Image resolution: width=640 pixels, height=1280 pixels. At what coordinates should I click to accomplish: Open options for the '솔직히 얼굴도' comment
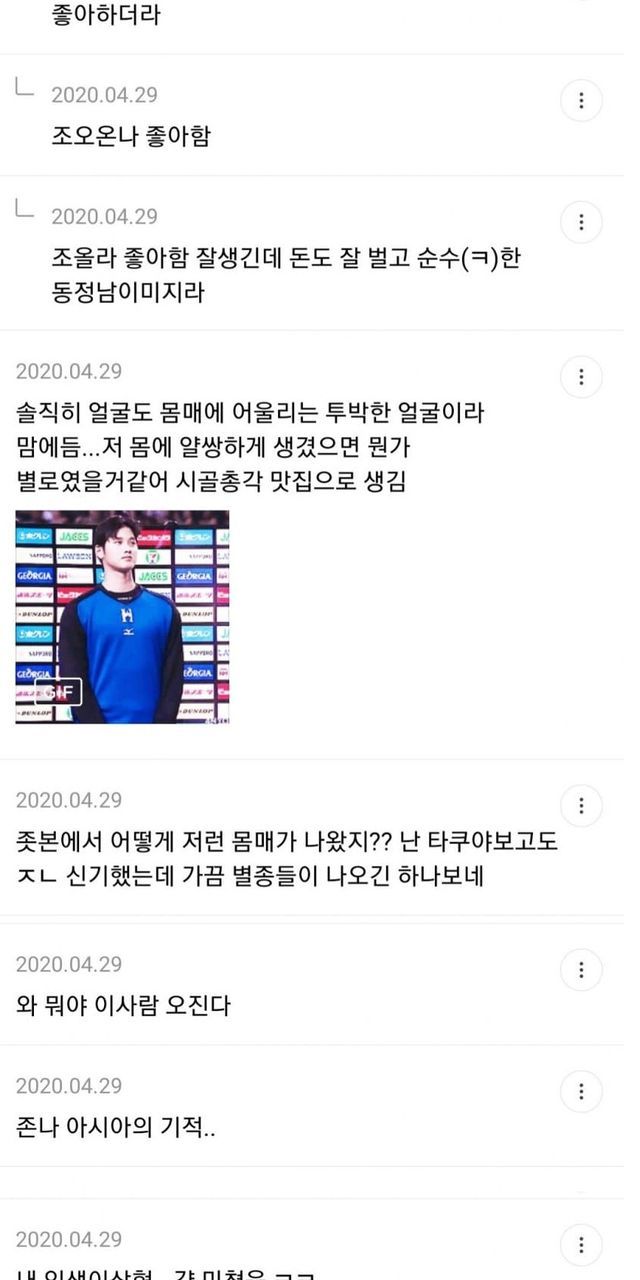click(x=581, y=377)
